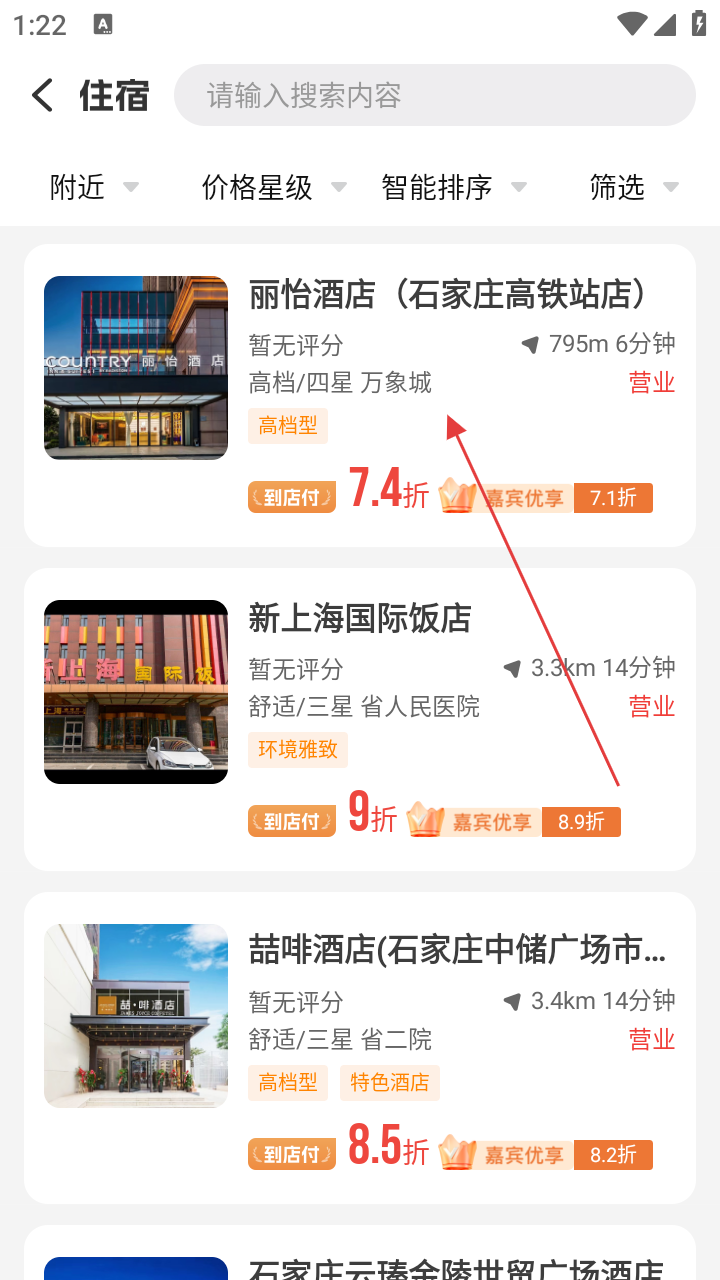720x1280 pixels.
Task: Select the 喆啡酒店 hotel card
Action: [x=456, y=949]
